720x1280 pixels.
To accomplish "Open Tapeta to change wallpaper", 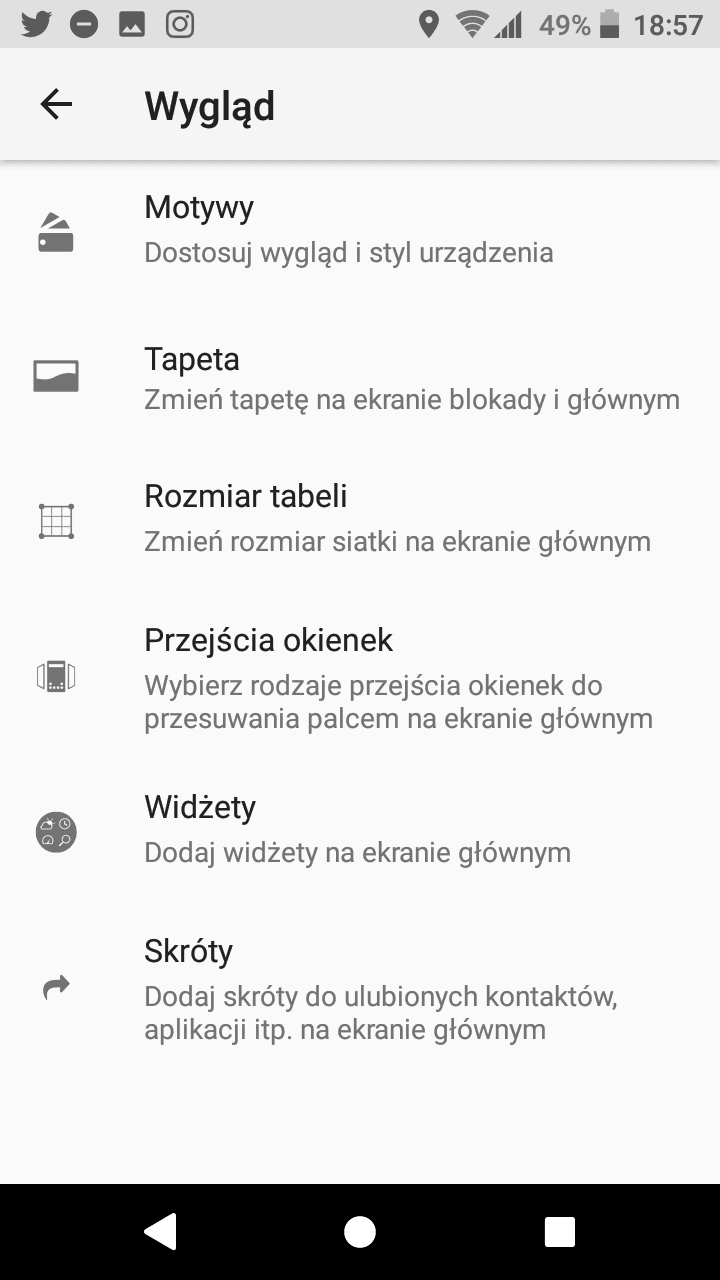I will tap(360, 378).
